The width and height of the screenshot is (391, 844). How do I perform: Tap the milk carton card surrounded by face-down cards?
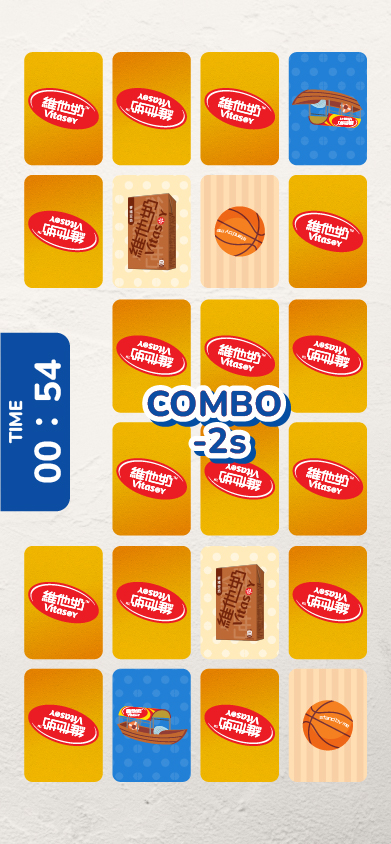[x=240, y=602]
